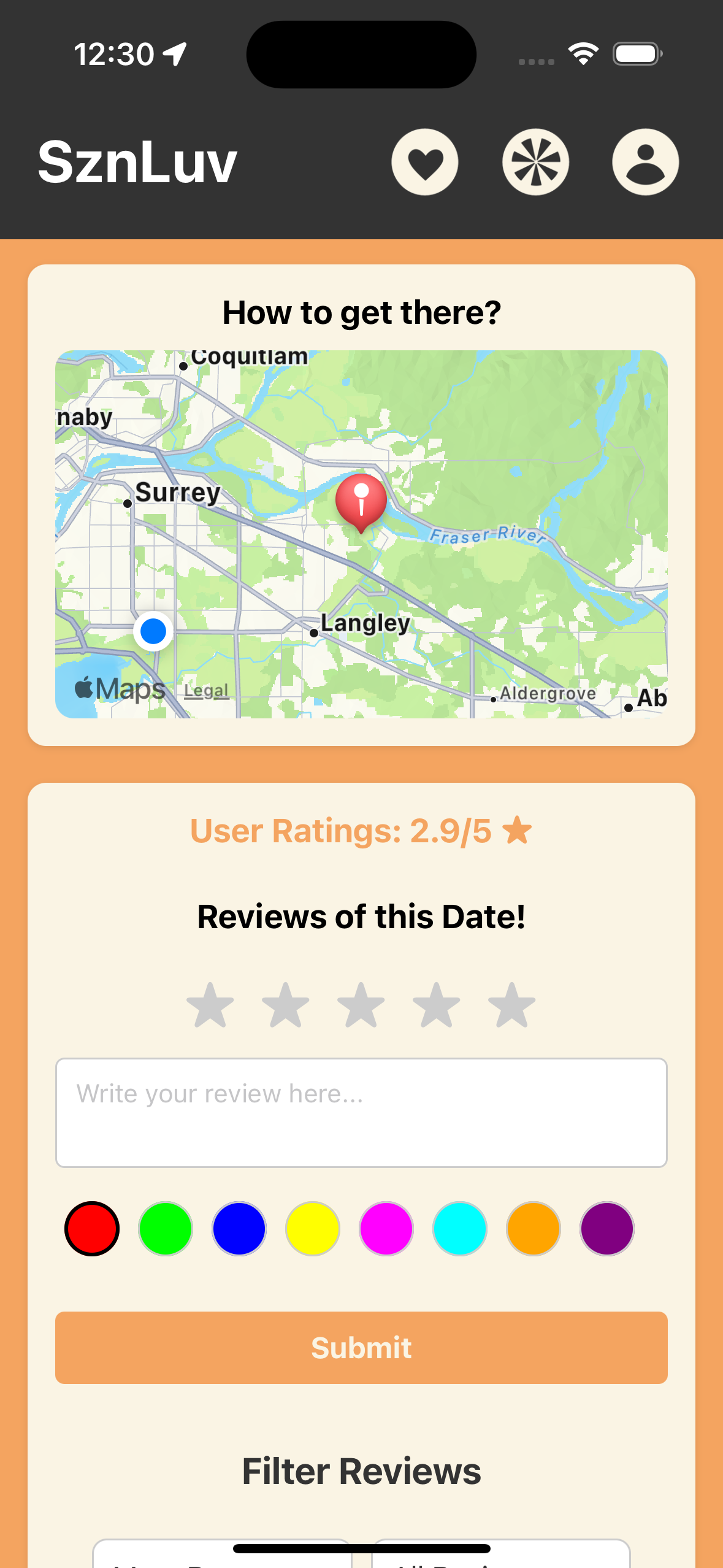Tap the blue current-location dot on the map
The width and height of the screenshot is (723, 1568).
pyautogui.click(x=153, y=631)
